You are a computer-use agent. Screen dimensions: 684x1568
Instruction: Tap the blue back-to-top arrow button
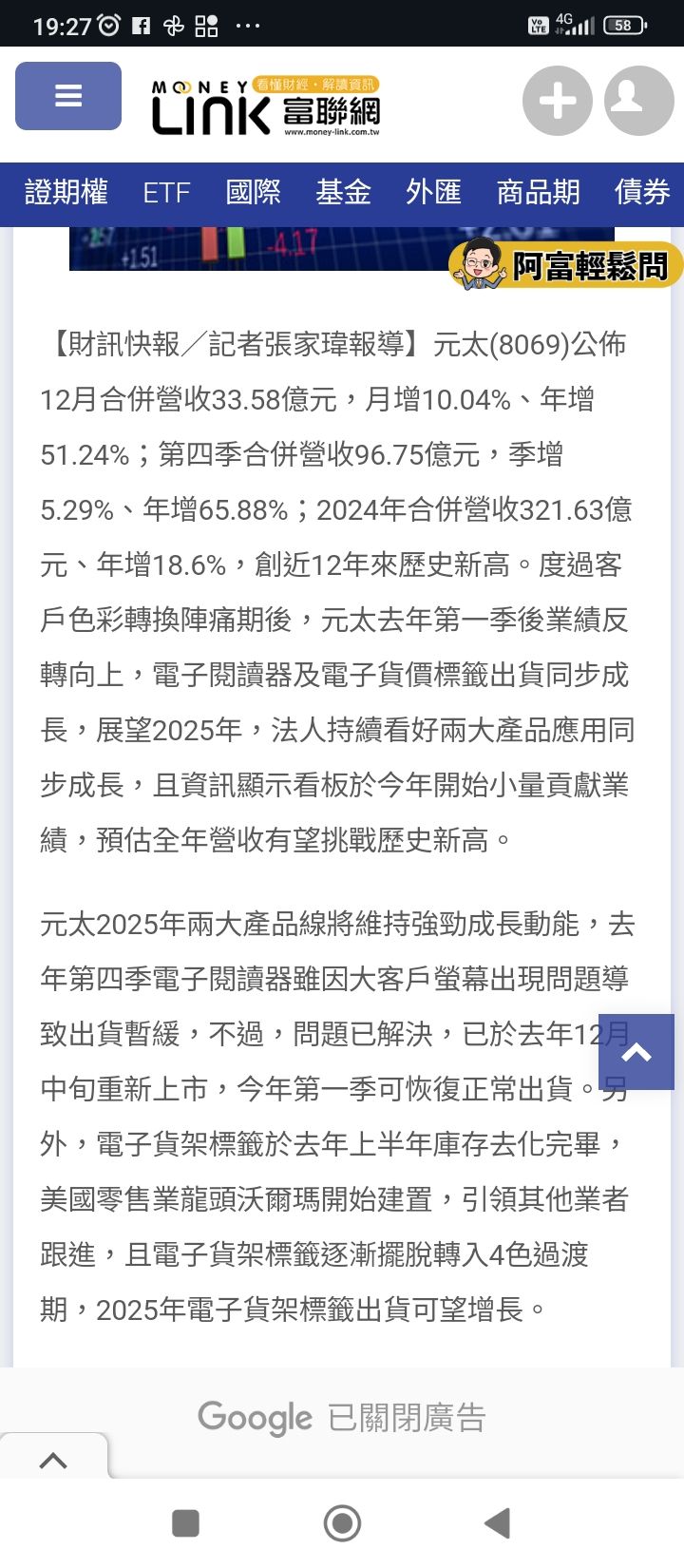coord(636,1051)
